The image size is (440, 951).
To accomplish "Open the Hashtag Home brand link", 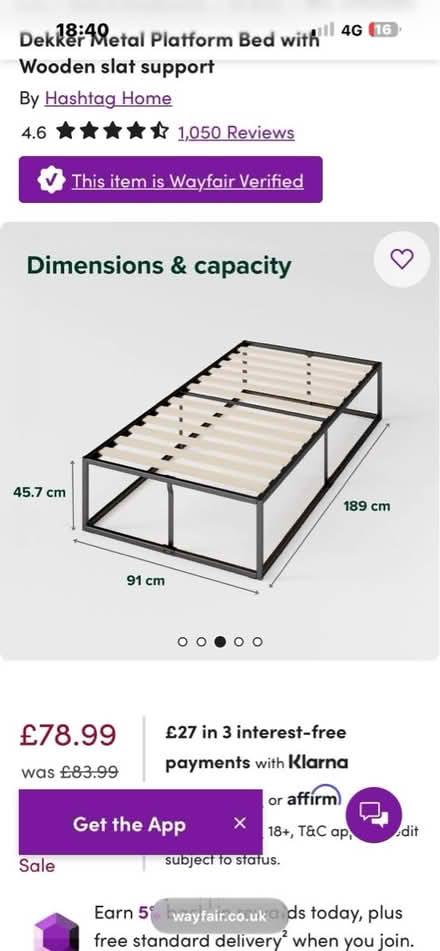I will coord(108,98).
